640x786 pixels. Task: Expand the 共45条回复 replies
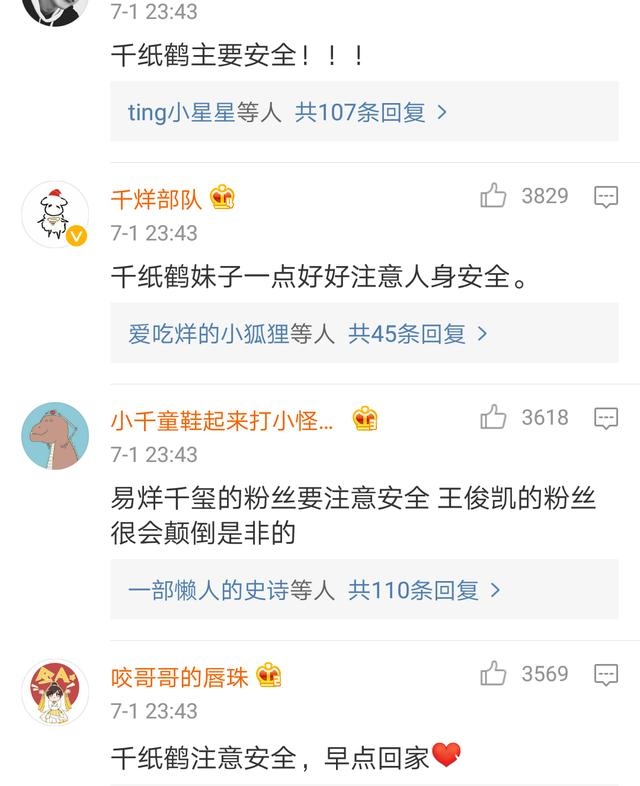[x=417, y=334]
